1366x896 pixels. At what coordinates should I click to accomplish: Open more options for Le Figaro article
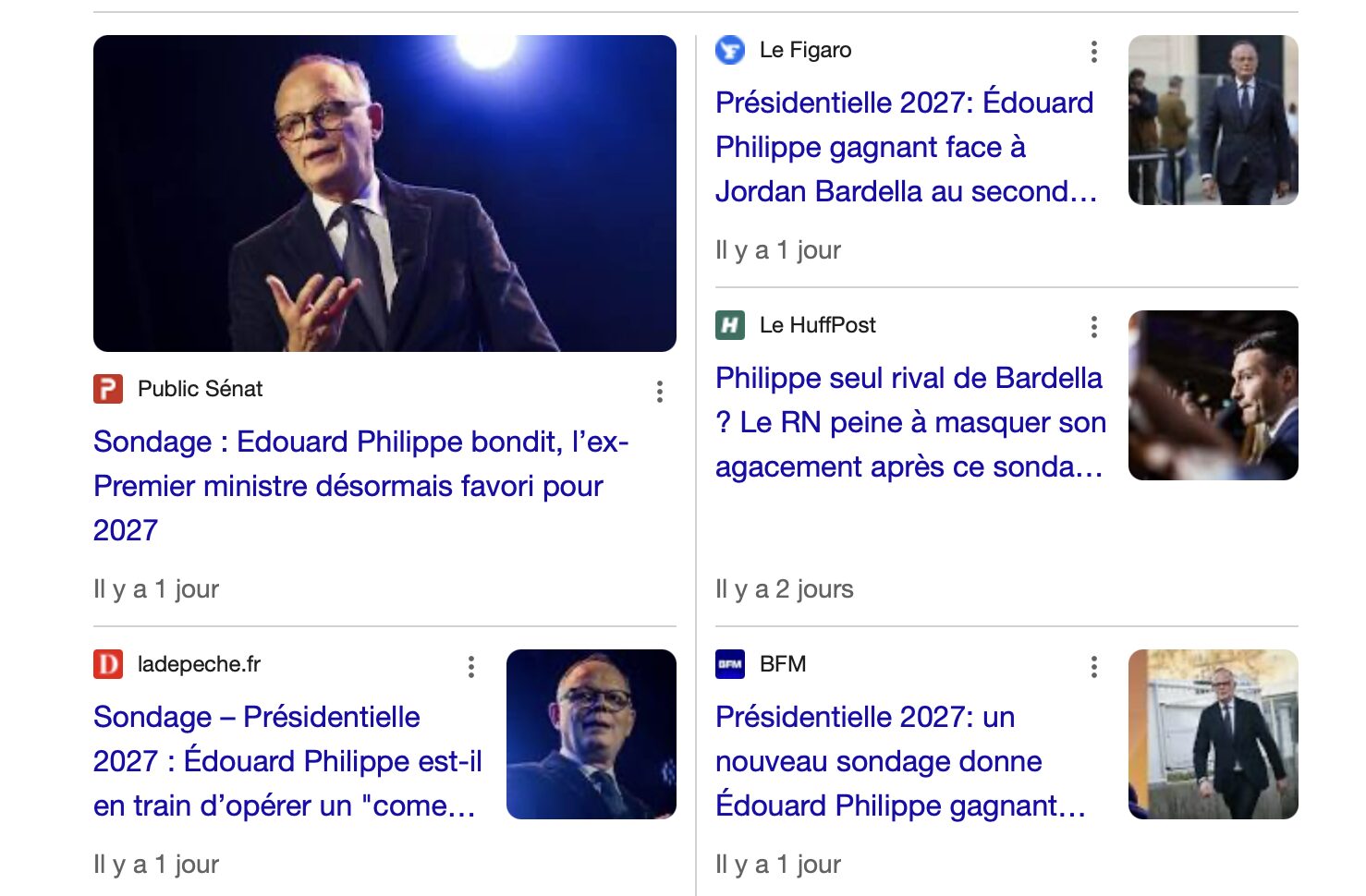[x=1094, y=52]
